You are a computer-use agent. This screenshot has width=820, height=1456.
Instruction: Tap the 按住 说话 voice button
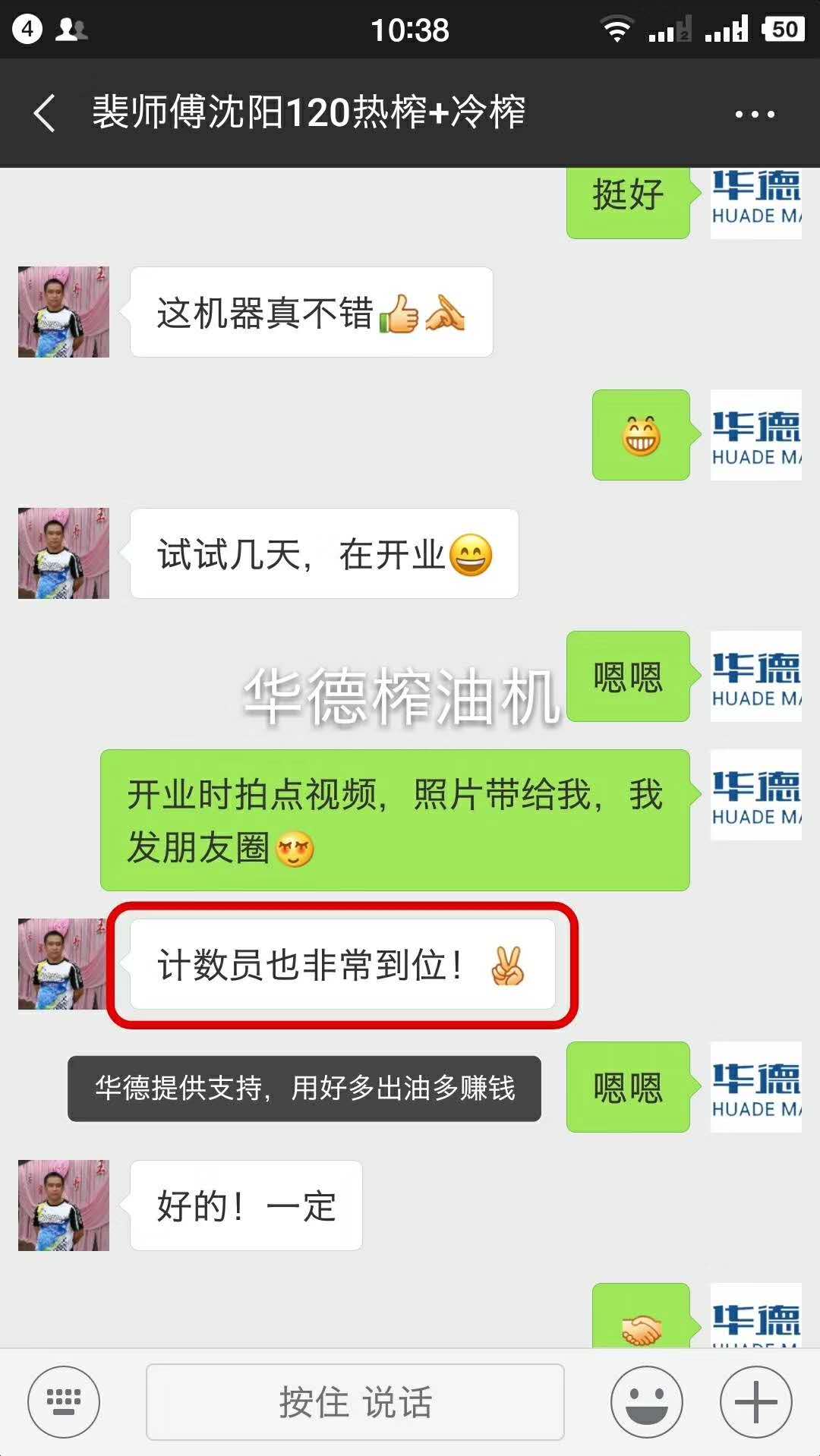pos(355,1401)
